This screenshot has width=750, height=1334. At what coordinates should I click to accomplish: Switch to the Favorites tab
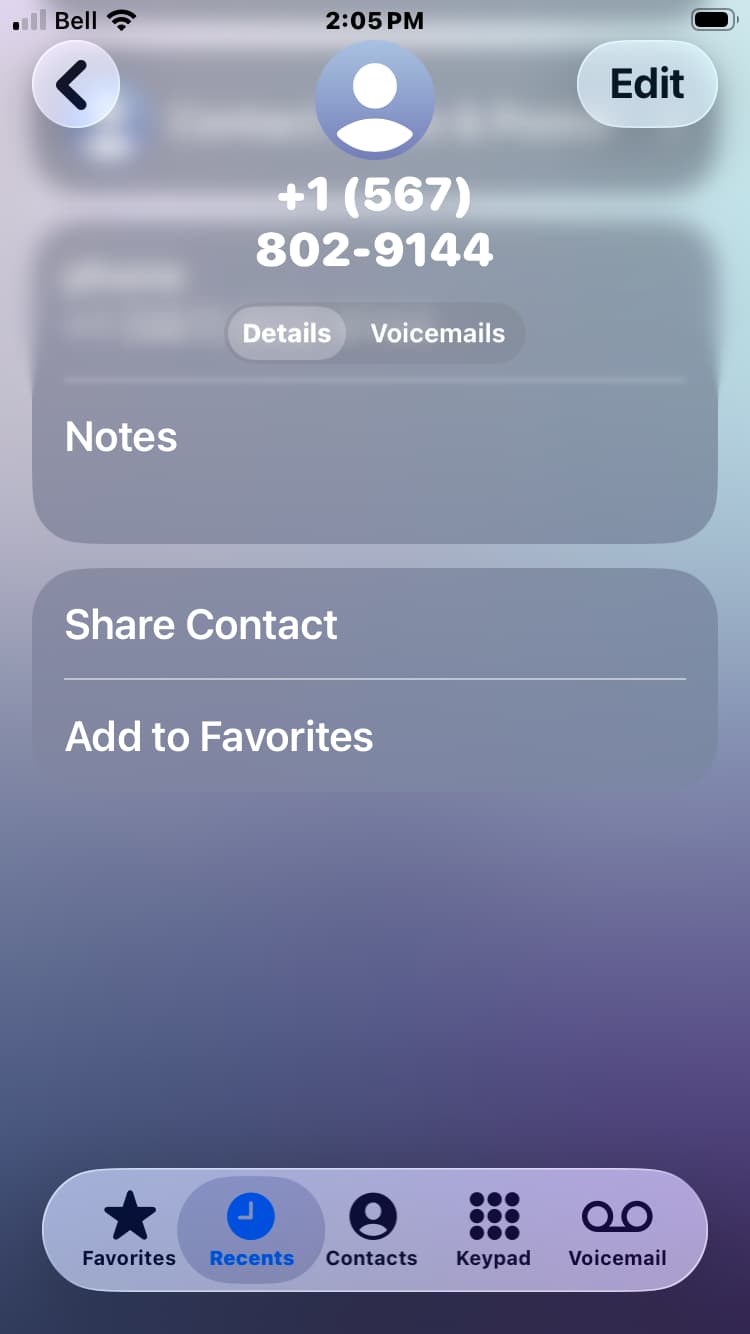pyautogui.click(x=129, y=1230)
